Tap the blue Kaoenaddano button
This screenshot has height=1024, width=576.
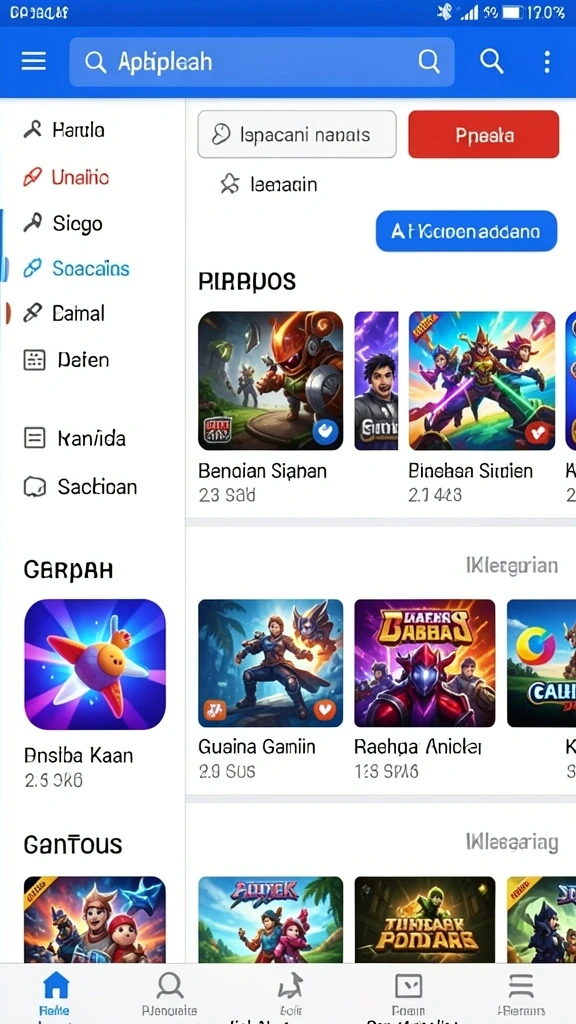pos(466,231)
